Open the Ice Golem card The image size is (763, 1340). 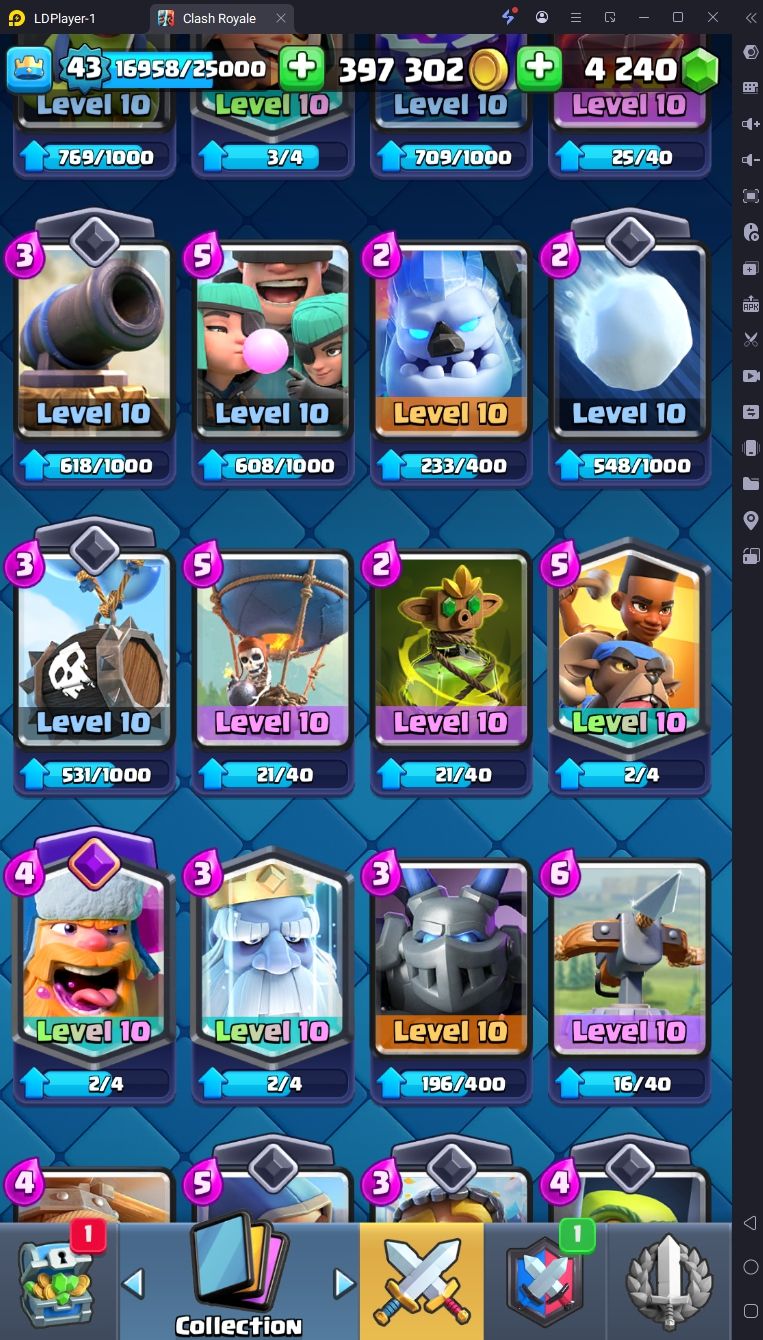pyautogui.click(x=450, y=340)
